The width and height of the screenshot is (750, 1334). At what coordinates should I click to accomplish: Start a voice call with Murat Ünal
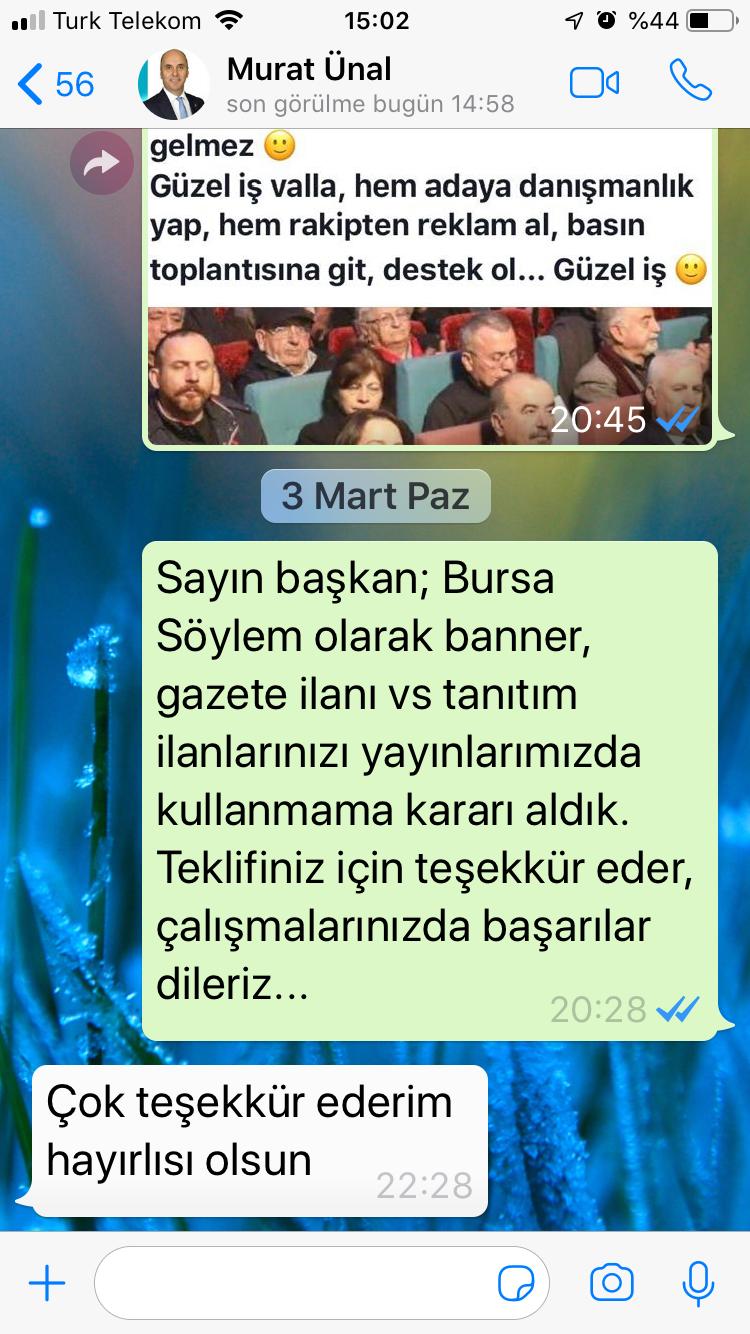(x=690, y=82)
